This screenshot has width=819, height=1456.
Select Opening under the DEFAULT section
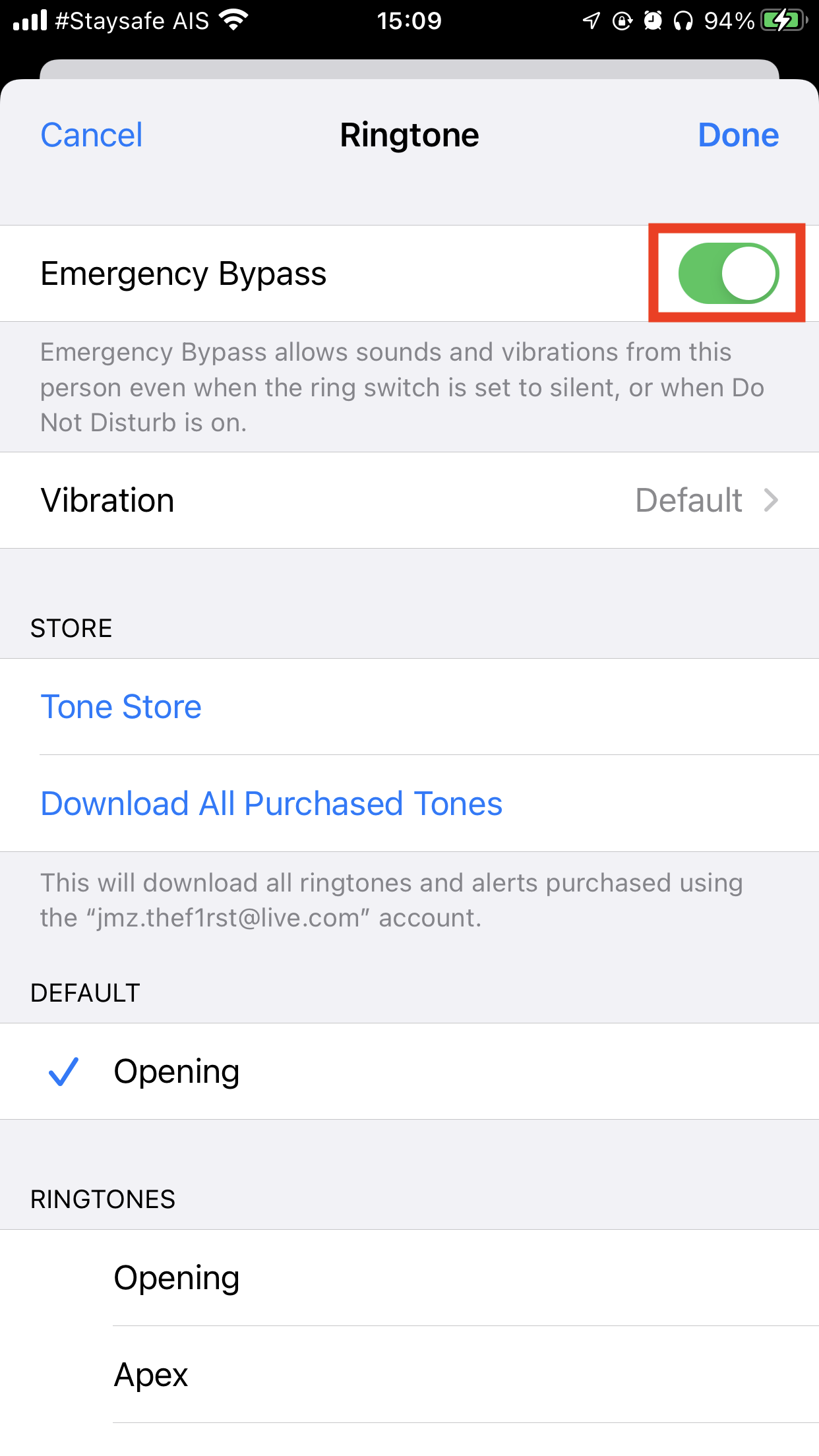pyautogui.click(x=177, y=1072)
